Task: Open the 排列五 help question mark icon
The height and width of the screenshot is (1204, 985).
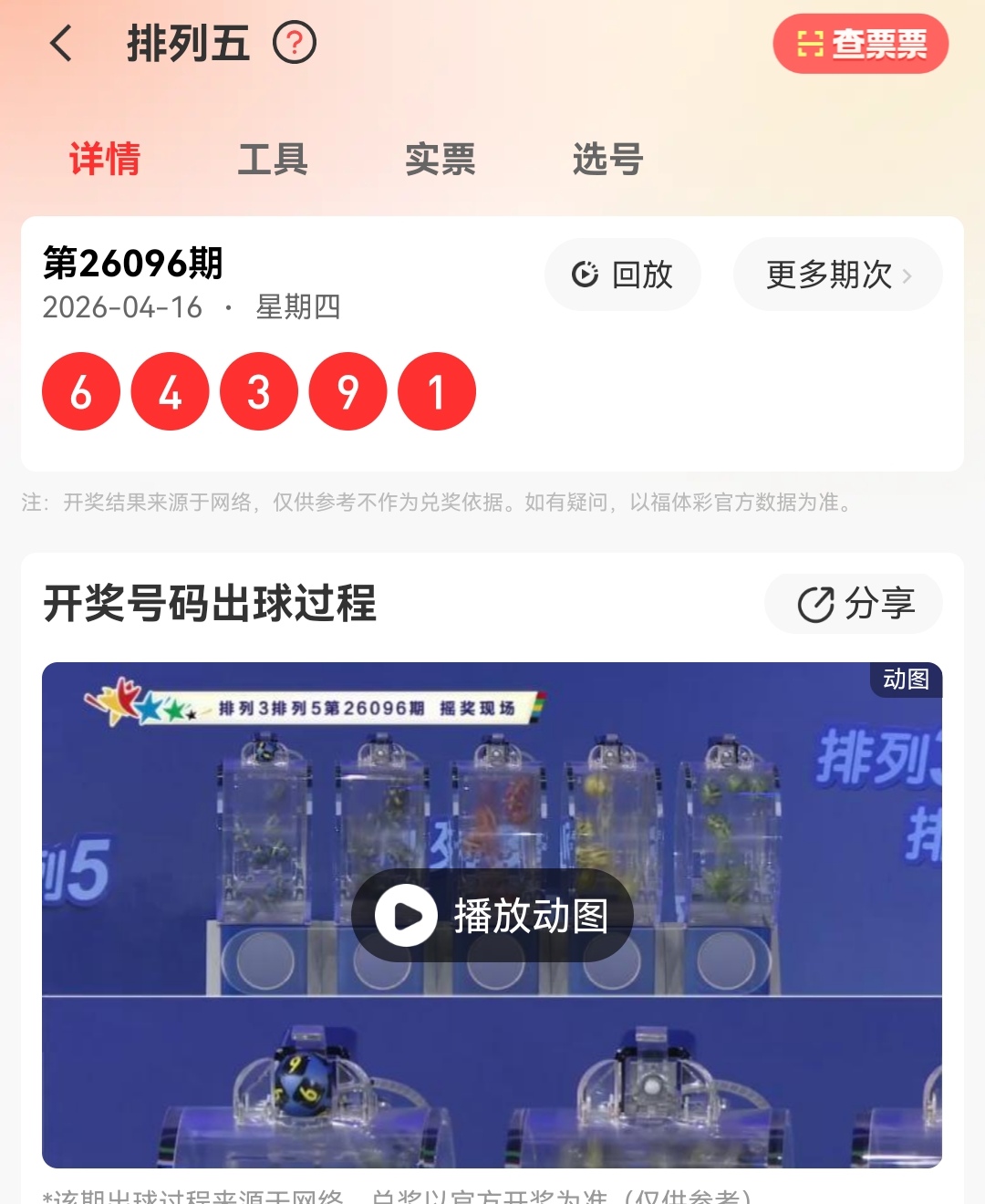Action: click(294, 43)
